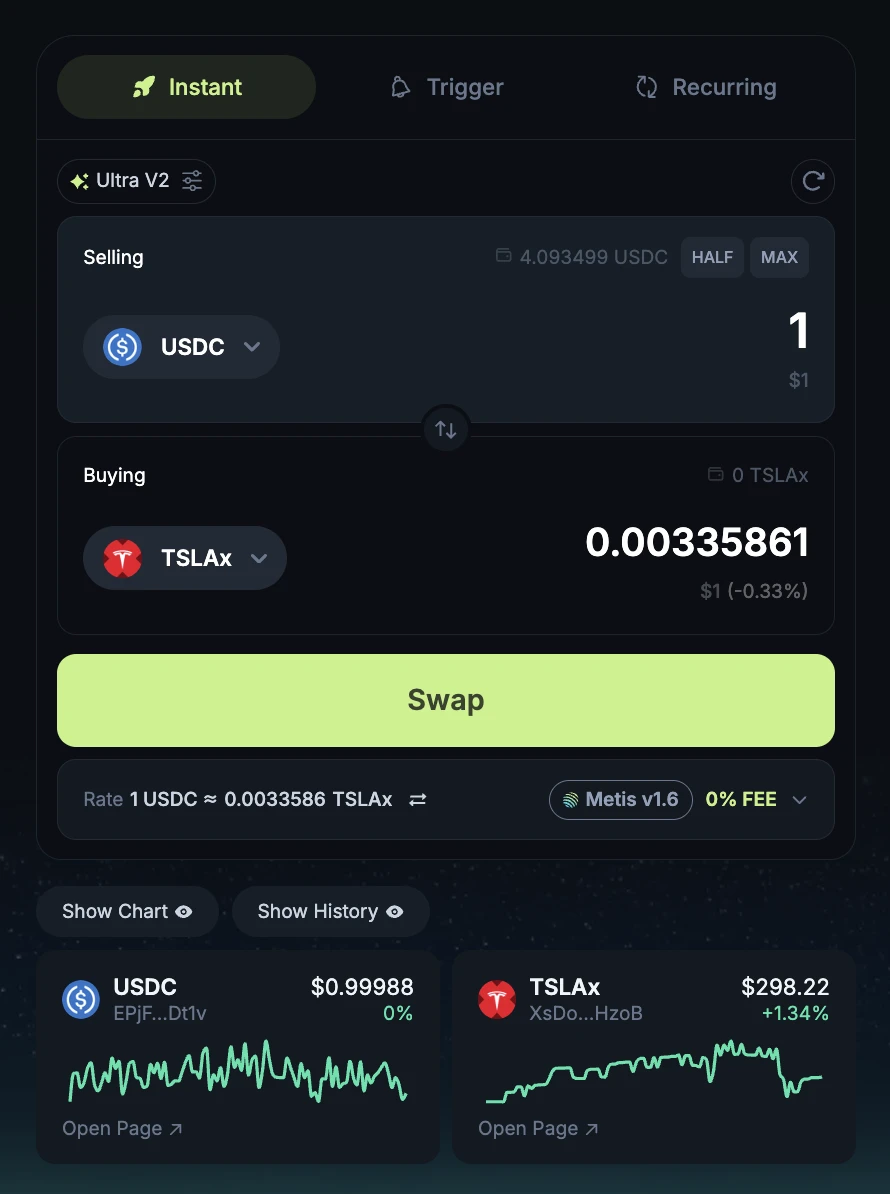Invert the displayed exchange rate
This screenshot has height=1194, width=890.
[418, 800]
